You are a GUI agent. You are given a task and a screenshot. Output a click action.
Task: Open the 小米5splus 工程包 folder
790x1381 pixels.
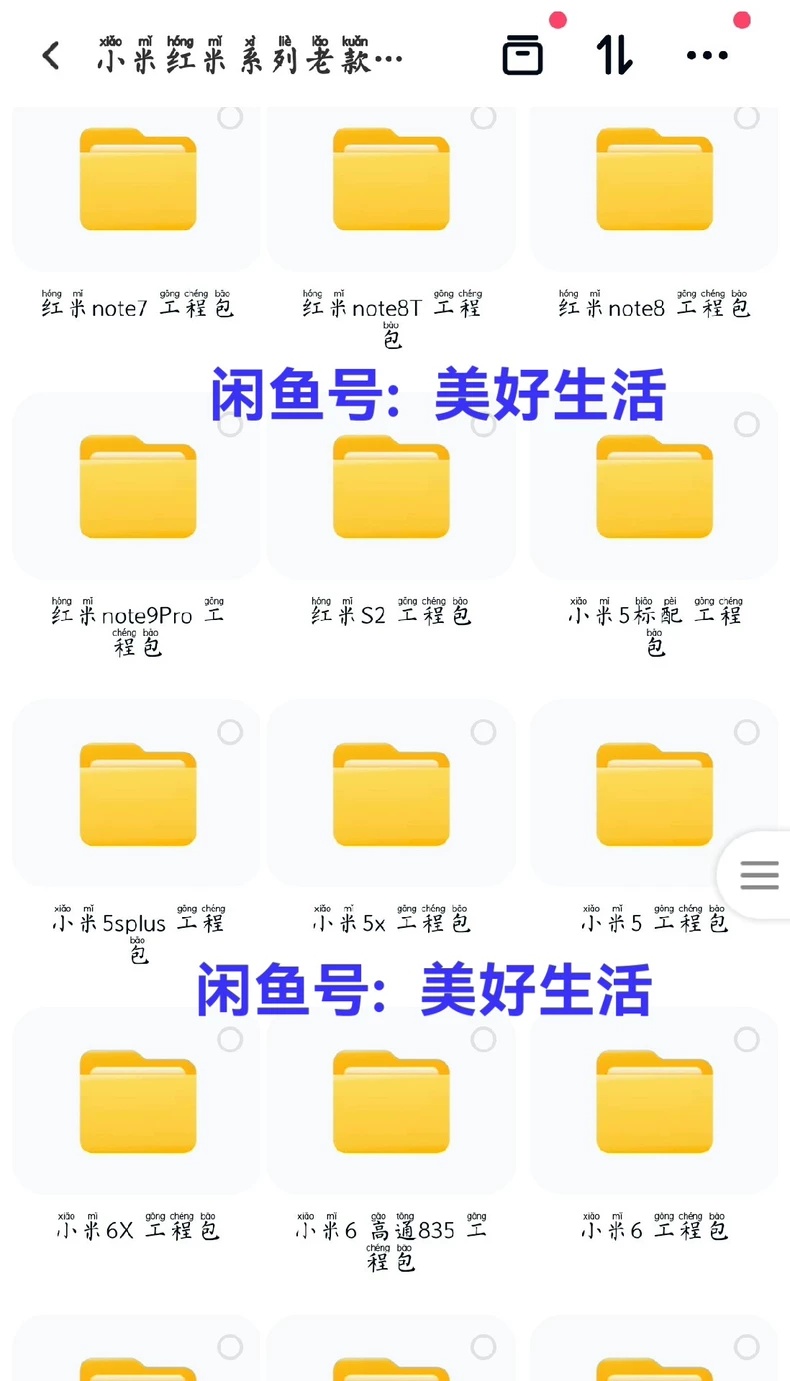[137, 795]
